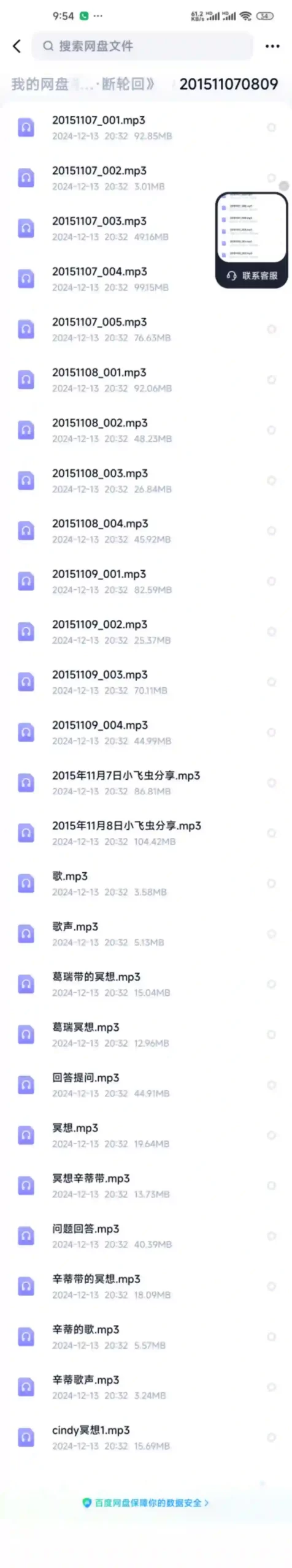Tick the circle beside 冥想.mp3
The width and height of the screenshot is (292, 1568).
click(x=271, y=1136)
